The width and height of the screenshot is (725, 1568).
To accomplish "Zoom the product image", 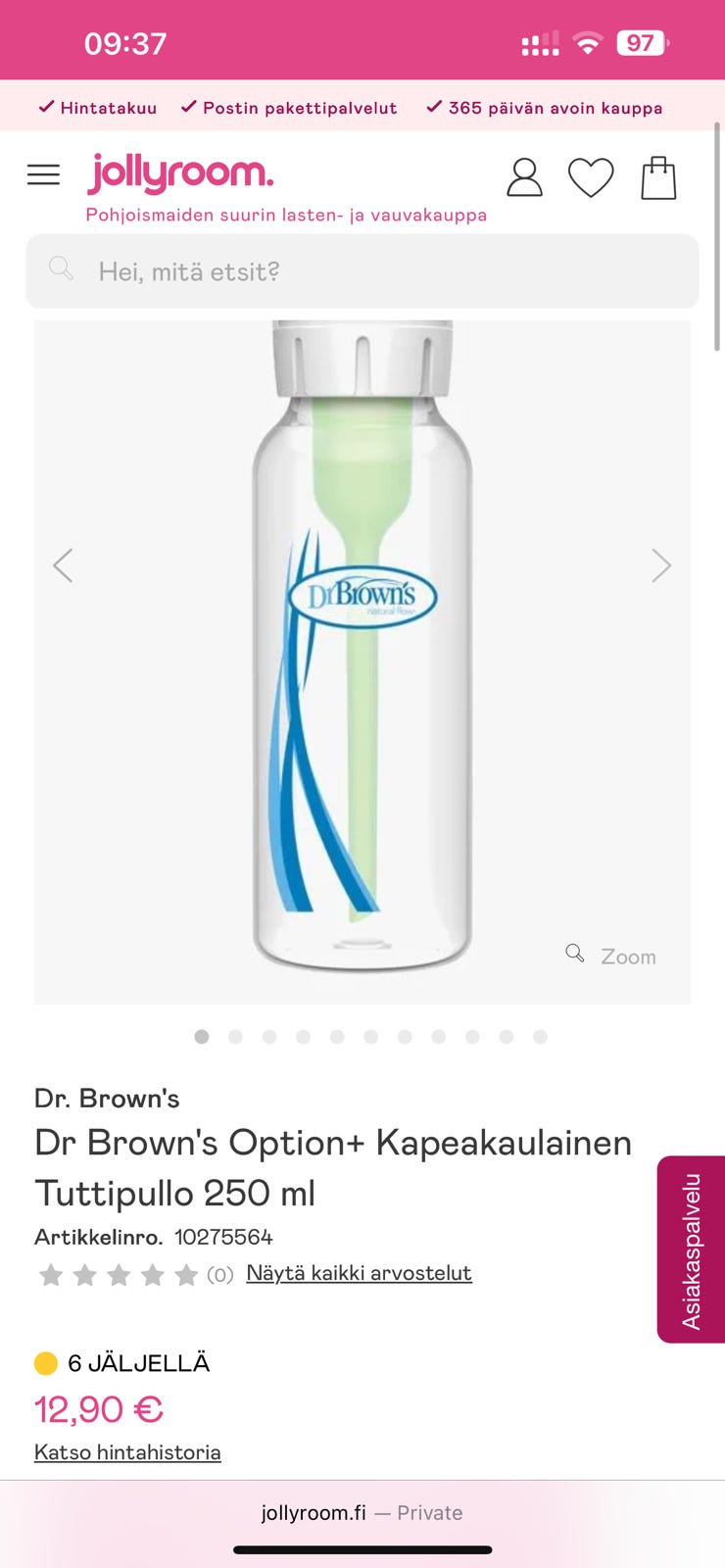I will click(x=611, y=955).
